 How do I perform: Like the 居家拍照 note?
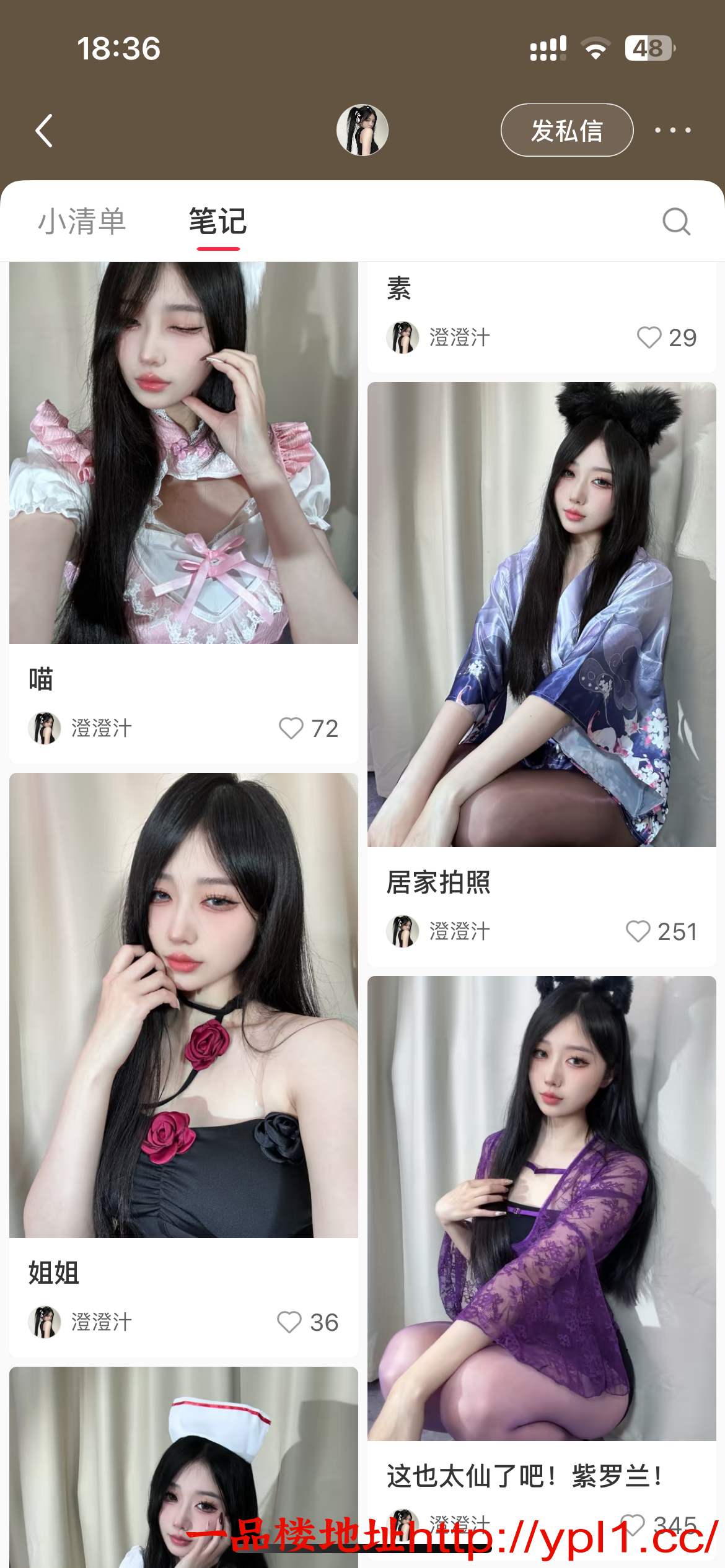coord(638,931)
